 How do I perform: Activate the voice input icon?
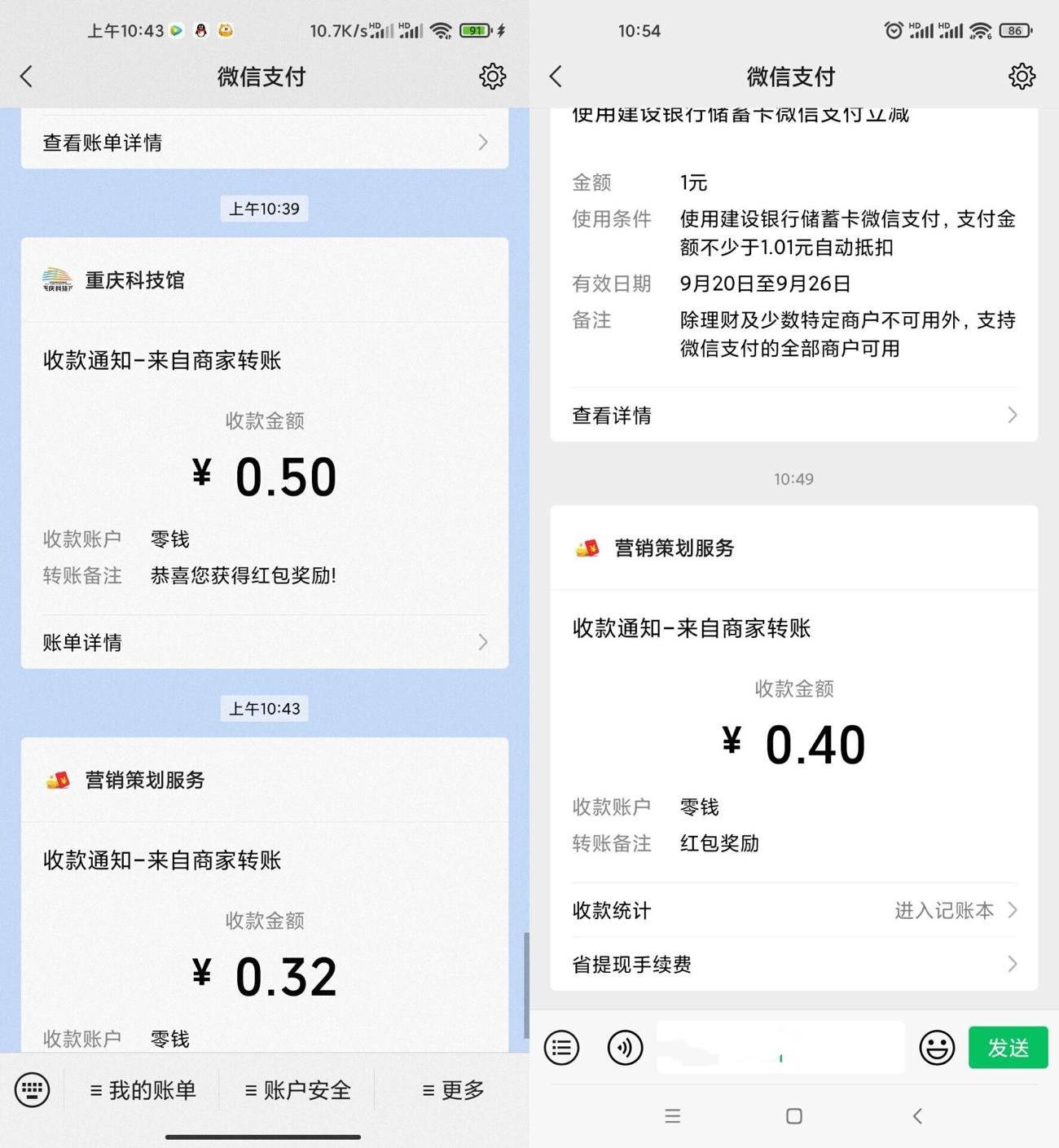tap(625, 1048)
